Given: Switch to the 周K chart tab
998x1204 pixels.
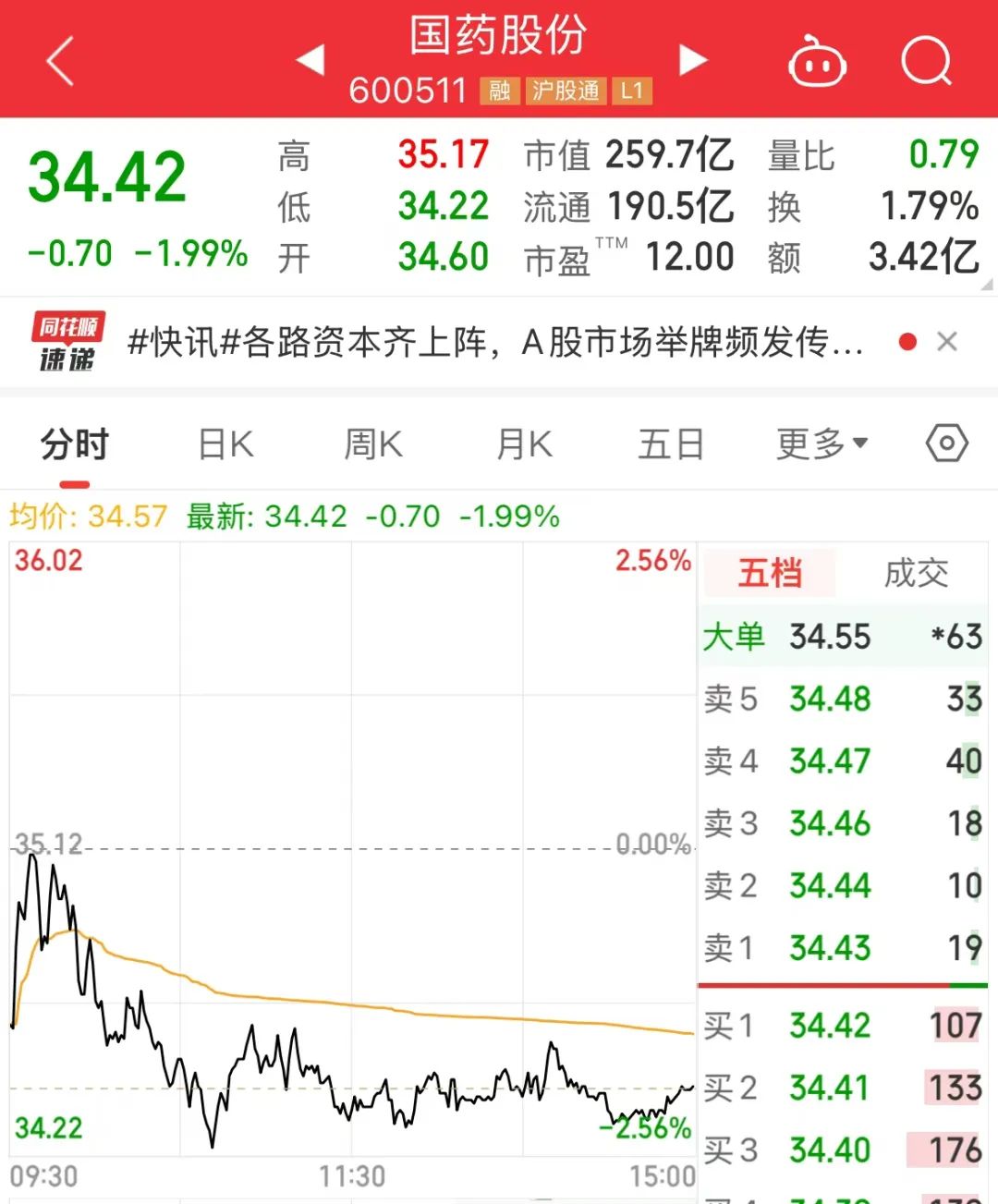Looking at the screenshot, I should point(373,444).
